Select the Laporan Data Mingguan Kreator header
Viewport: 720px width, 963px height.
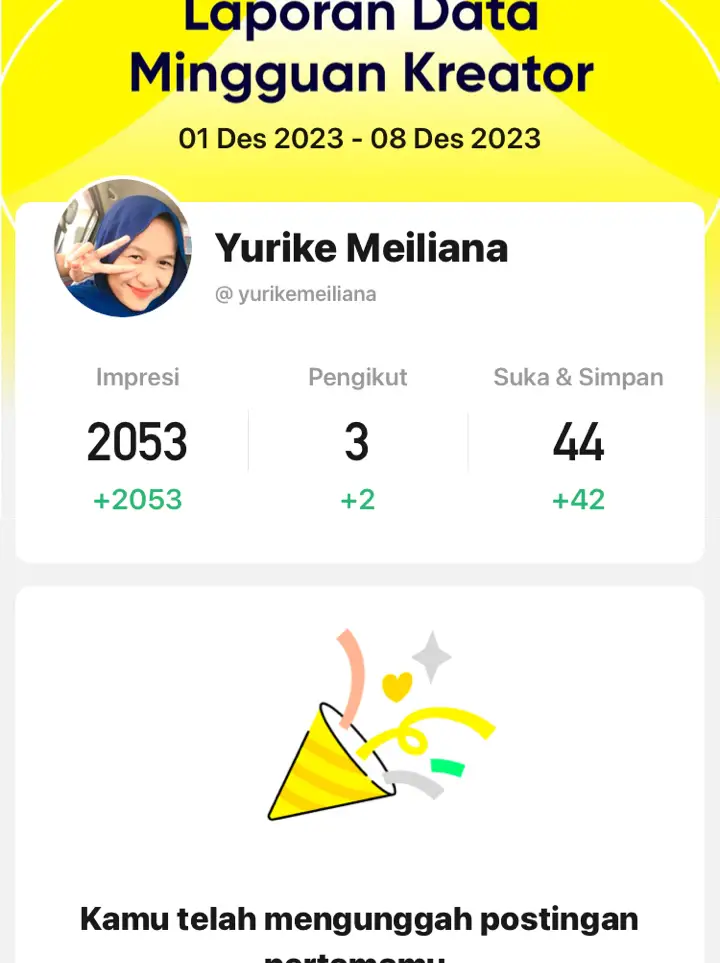[360, 45]
